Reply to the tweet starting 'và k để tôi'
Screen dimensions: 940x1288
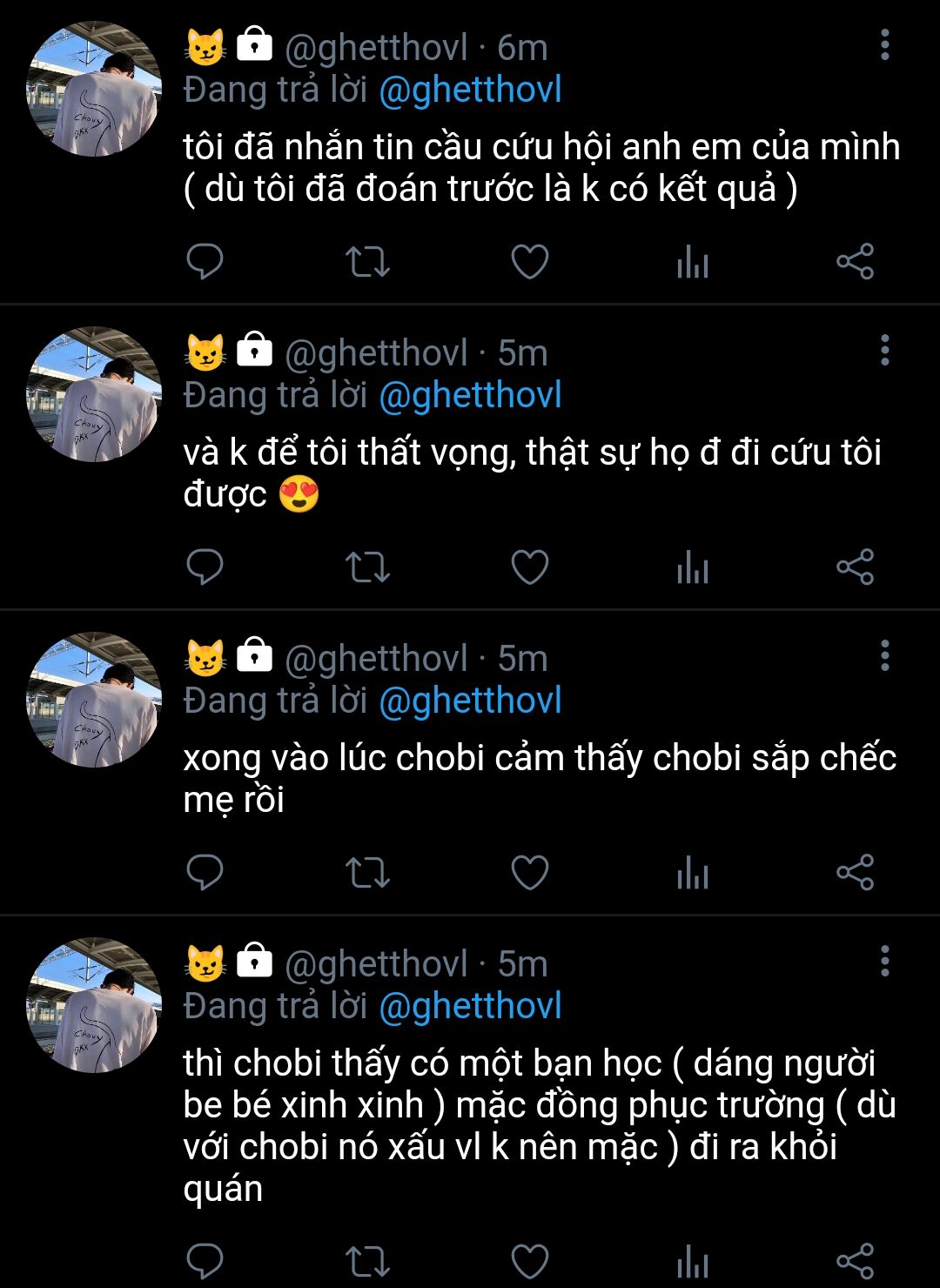[205, 567]
